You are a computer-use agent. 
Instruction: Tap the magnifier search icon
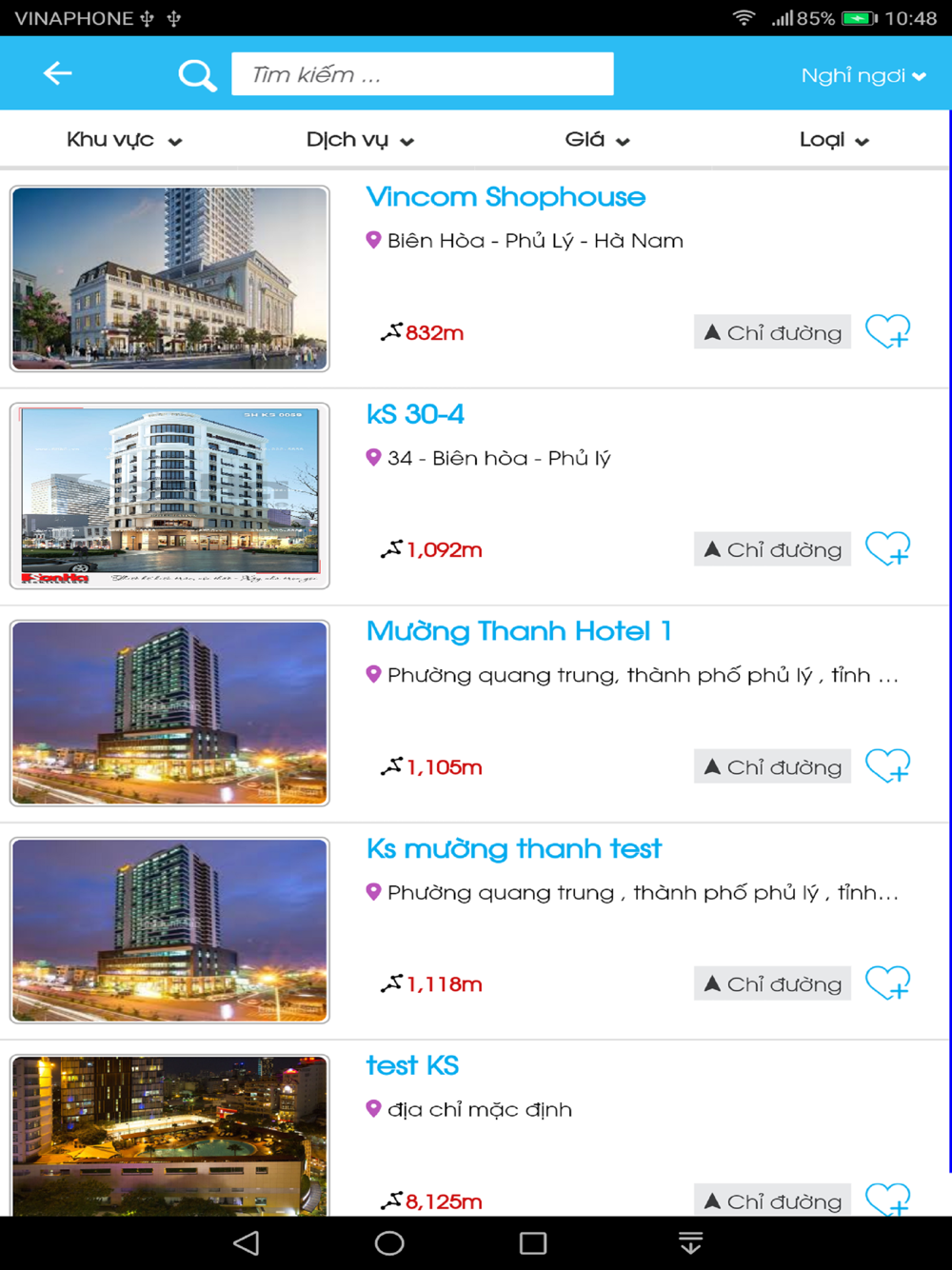pos(197,74)
